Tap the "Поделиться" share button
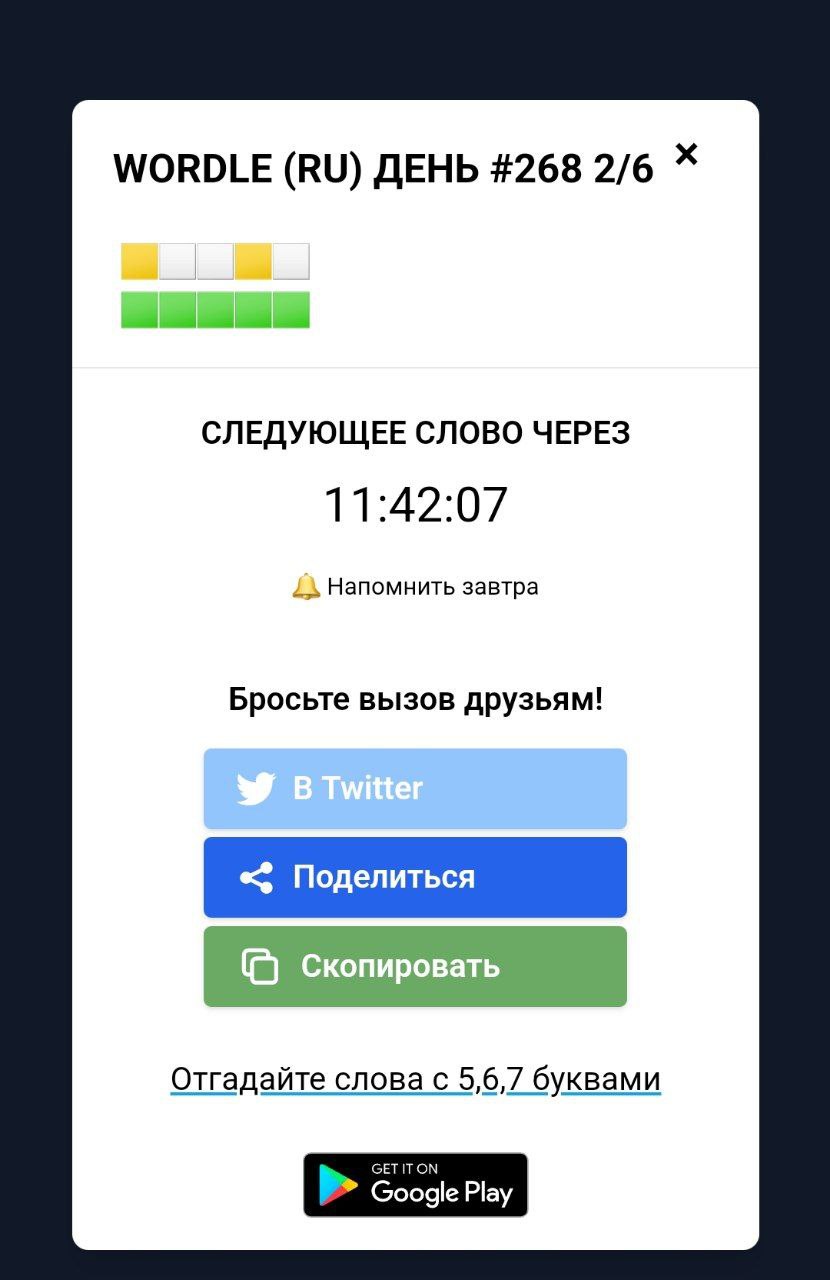The height and width of the screenshot is (1280, 830). (415, 877)
